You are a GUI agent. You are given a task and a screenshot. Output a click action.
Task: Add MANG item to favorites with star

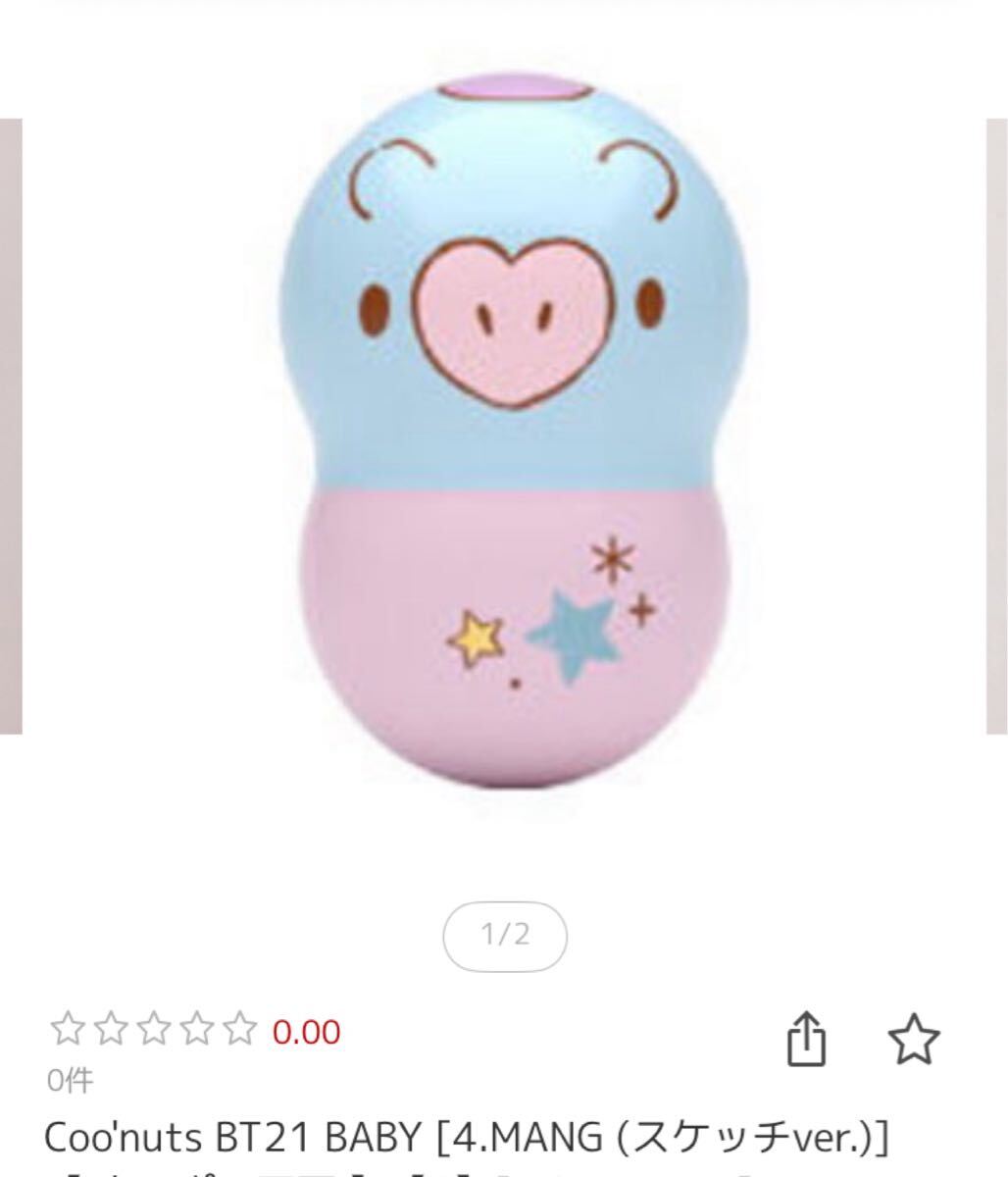(913, 1039)
